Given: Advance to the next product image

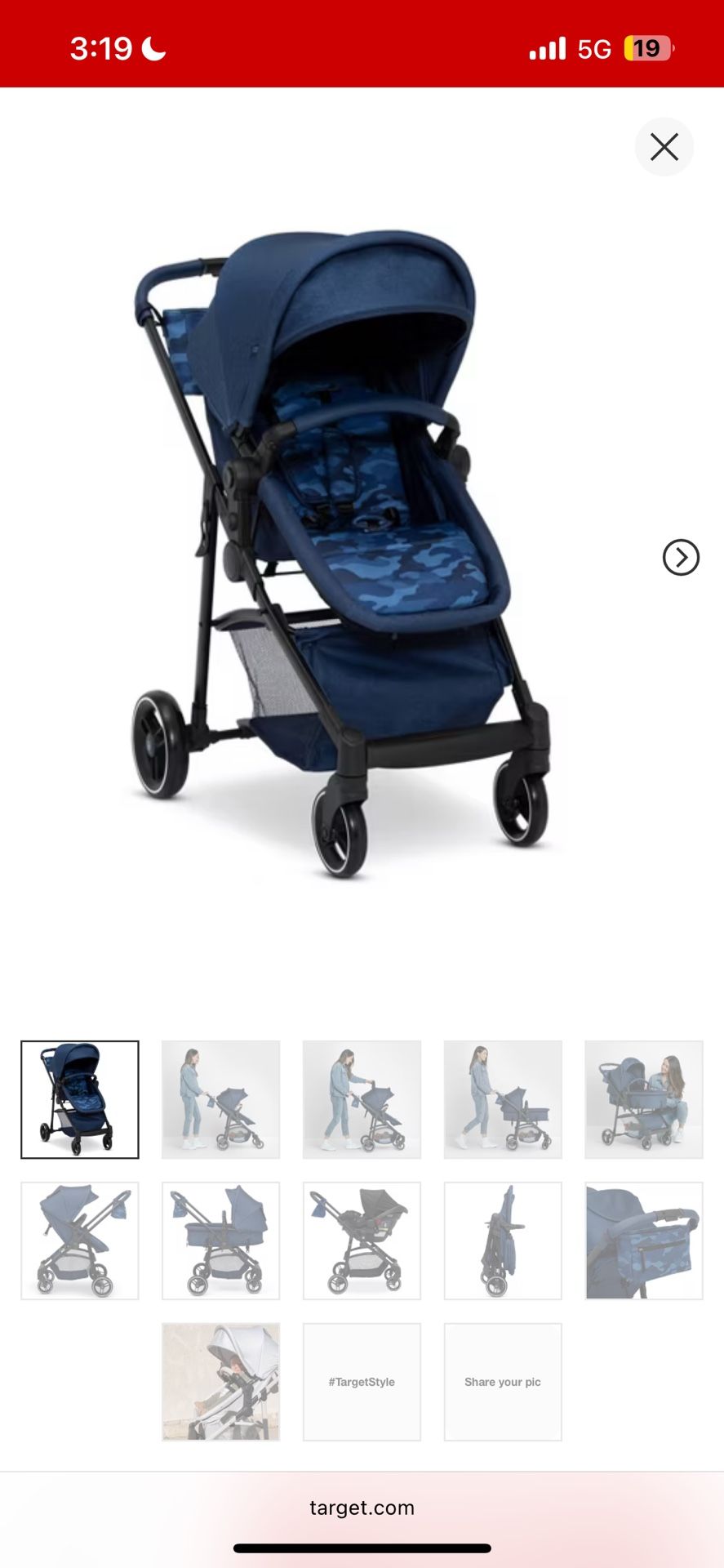Looking at the screenshot, I should 680,558.
